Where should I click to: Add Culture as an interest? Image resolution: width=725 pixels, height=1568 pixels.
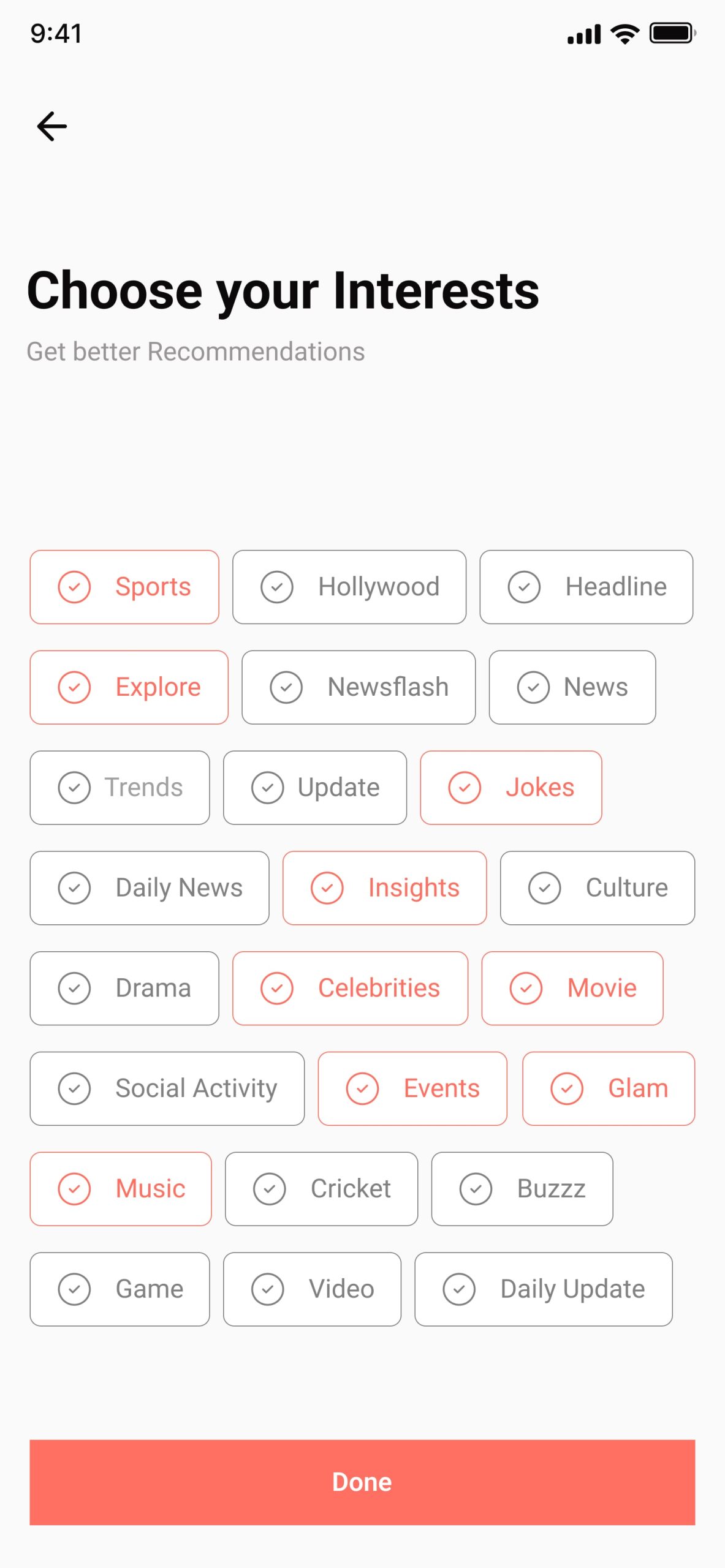point(597,888)
